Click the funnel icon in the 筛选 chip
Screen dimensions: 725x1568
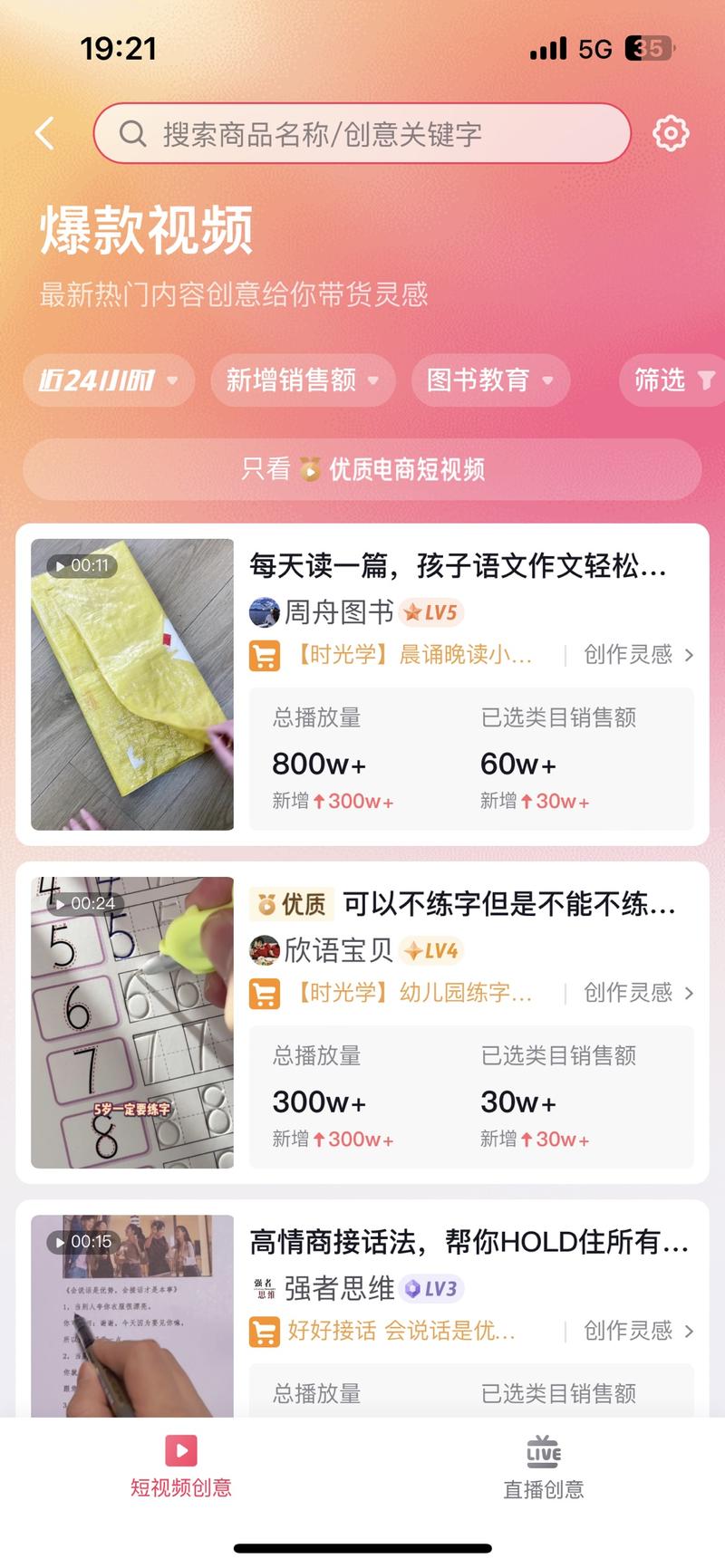[x=704, y=380]
